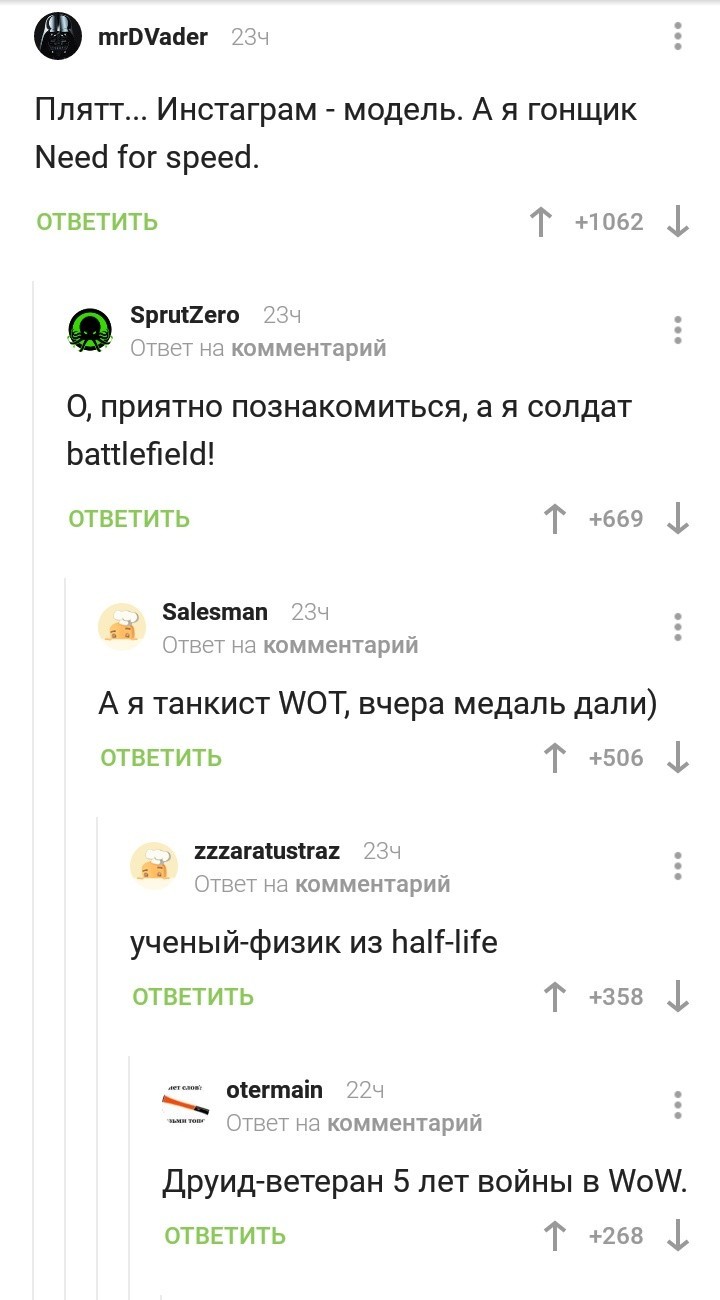This screenshot has height=1300, width=720.
Task: Reply to otermain's WoW comment
Action: point(225,1235)
